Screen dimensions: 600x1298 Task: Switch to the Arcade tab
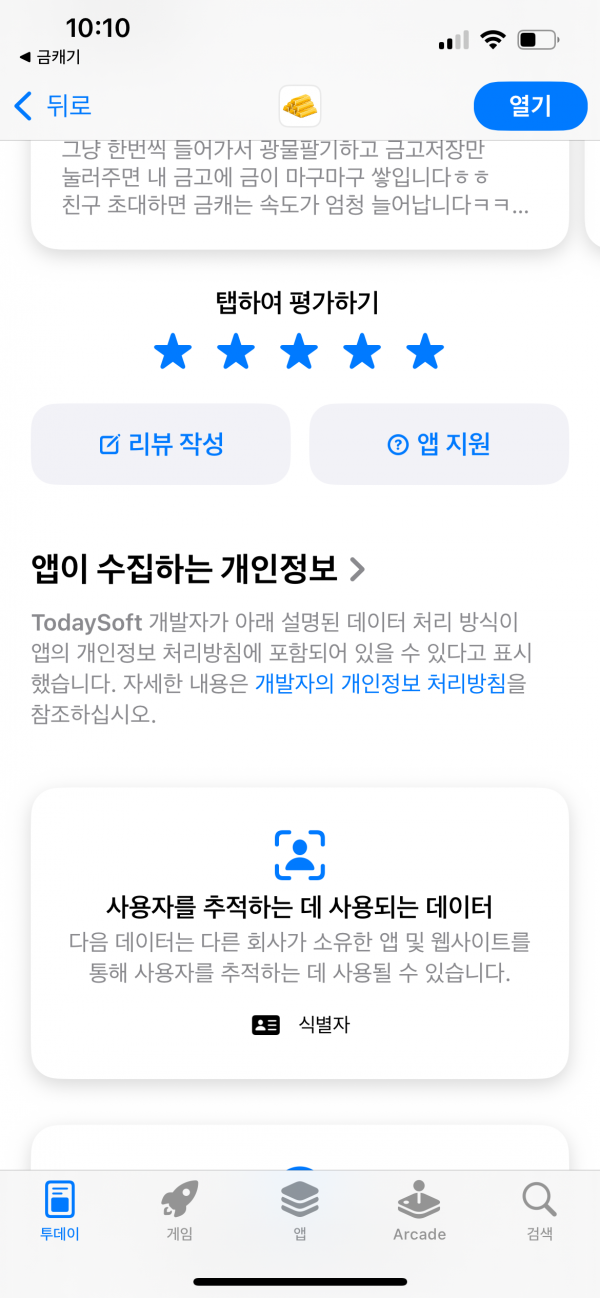pyautogui.click(x=419, y=1210)
